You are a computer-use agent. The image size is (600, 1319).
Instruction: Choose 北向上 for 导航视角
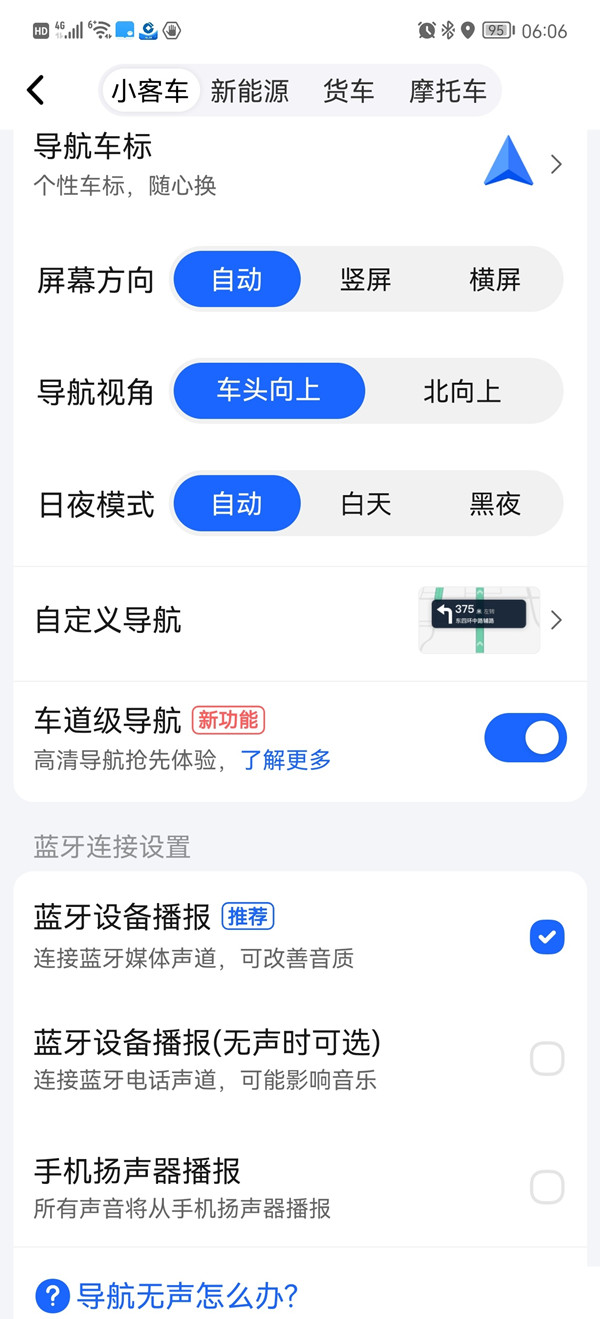(462, 391)
